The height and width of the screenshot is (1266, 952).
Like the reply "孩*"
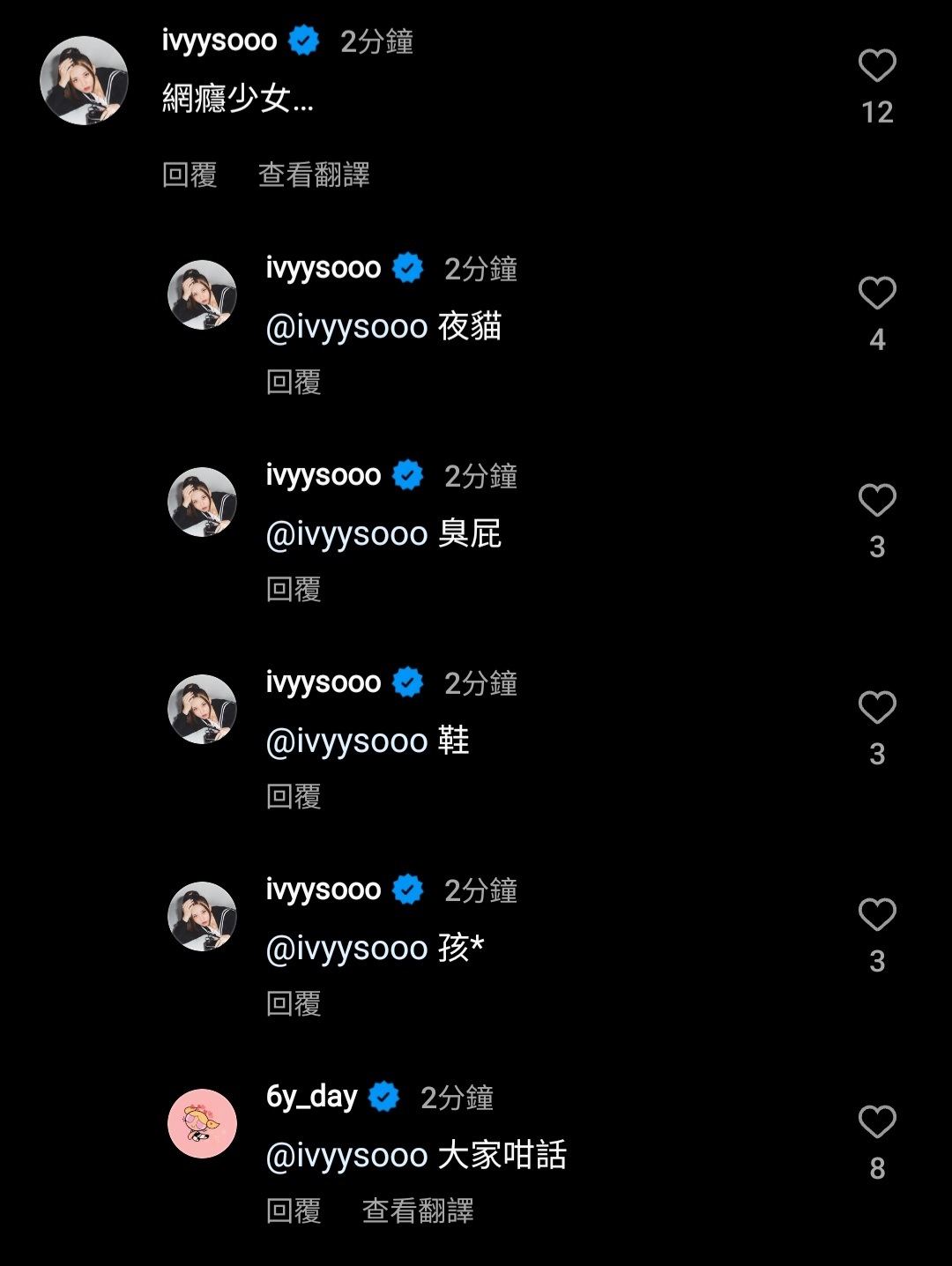877,915
